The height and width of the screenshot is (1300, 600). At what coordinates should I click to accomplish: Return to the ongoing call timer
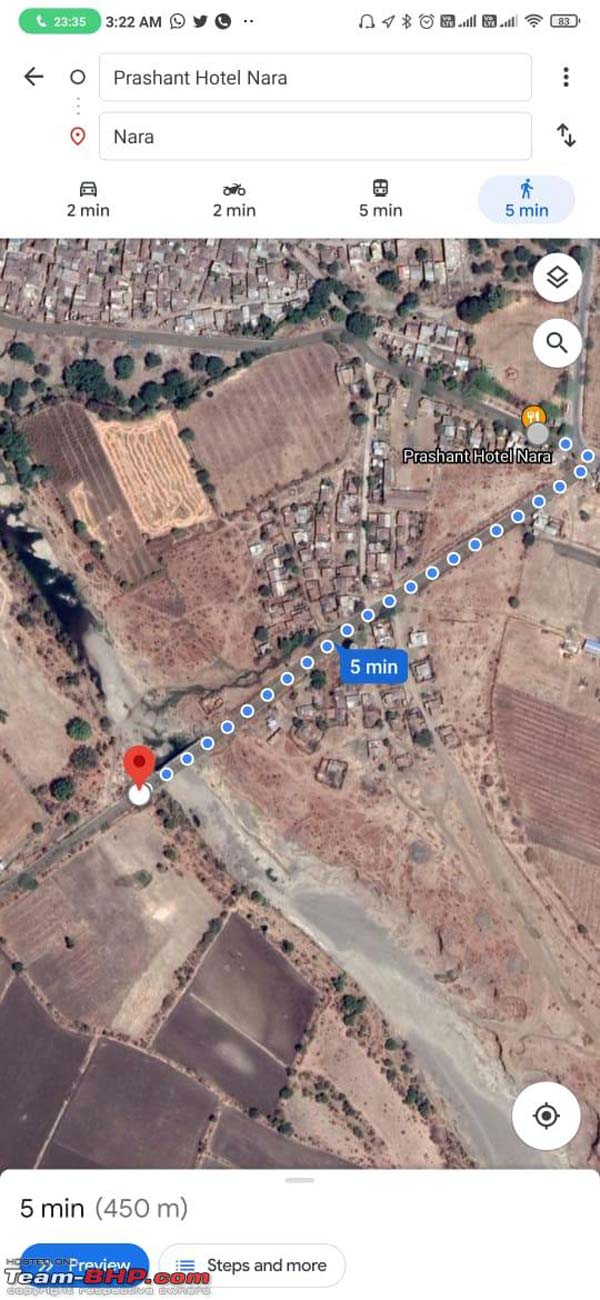pos(59,21)
